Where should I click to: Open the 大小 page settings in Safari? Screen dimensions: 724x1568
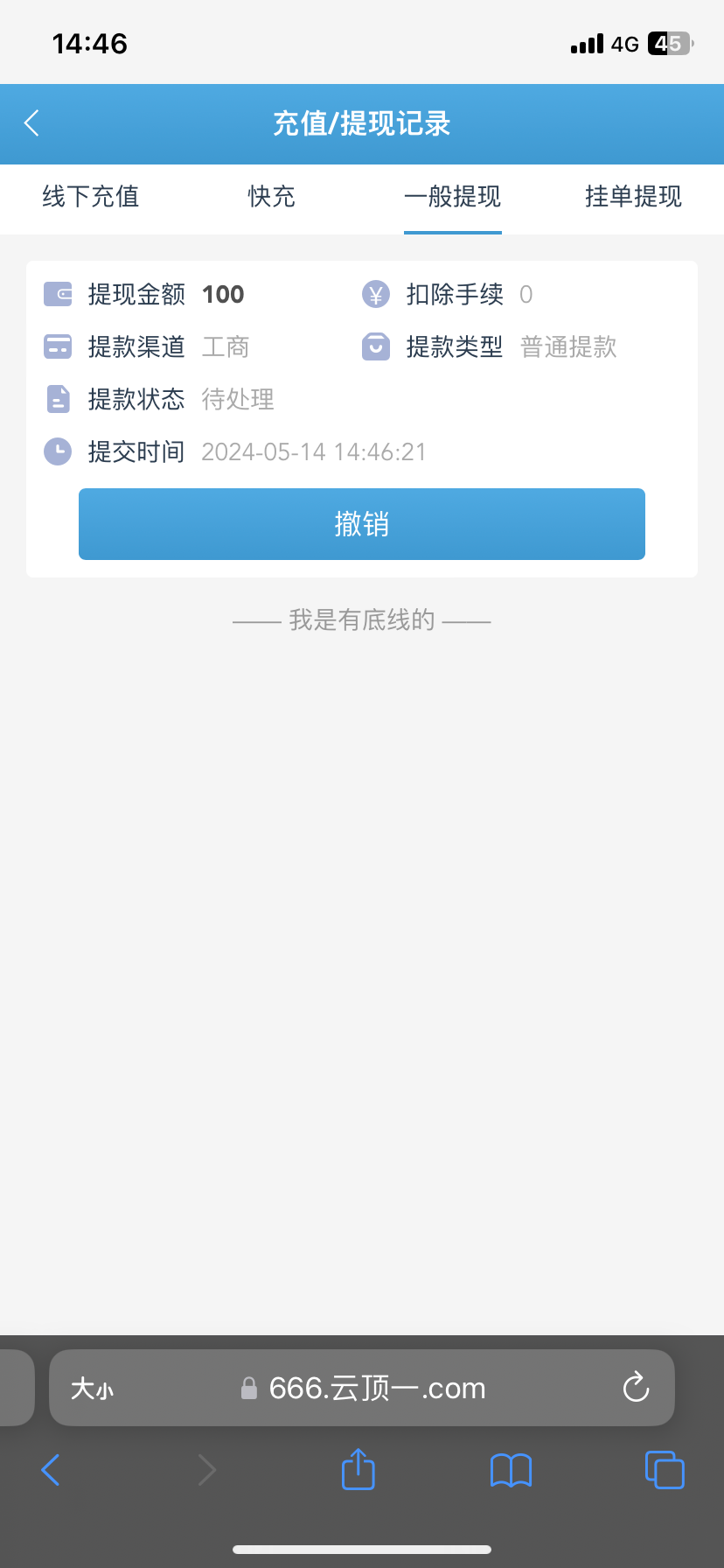[92, 1389]
